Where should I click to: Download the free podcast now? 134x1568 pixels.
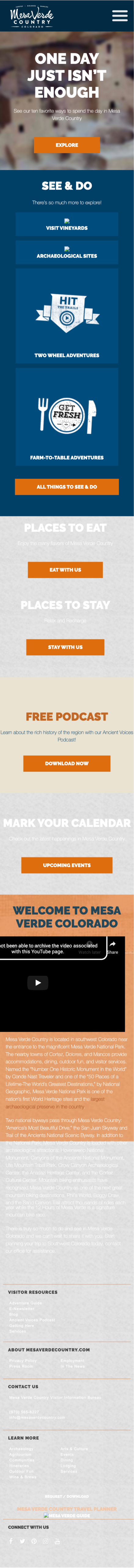coord(67,763)
